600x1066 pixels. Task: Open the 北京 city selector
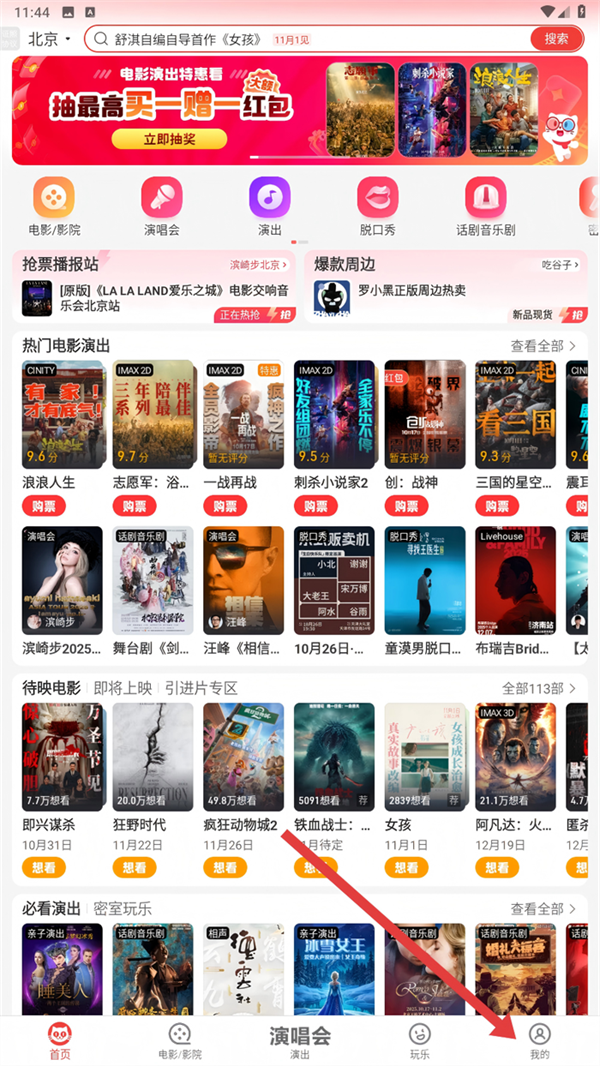49,39
